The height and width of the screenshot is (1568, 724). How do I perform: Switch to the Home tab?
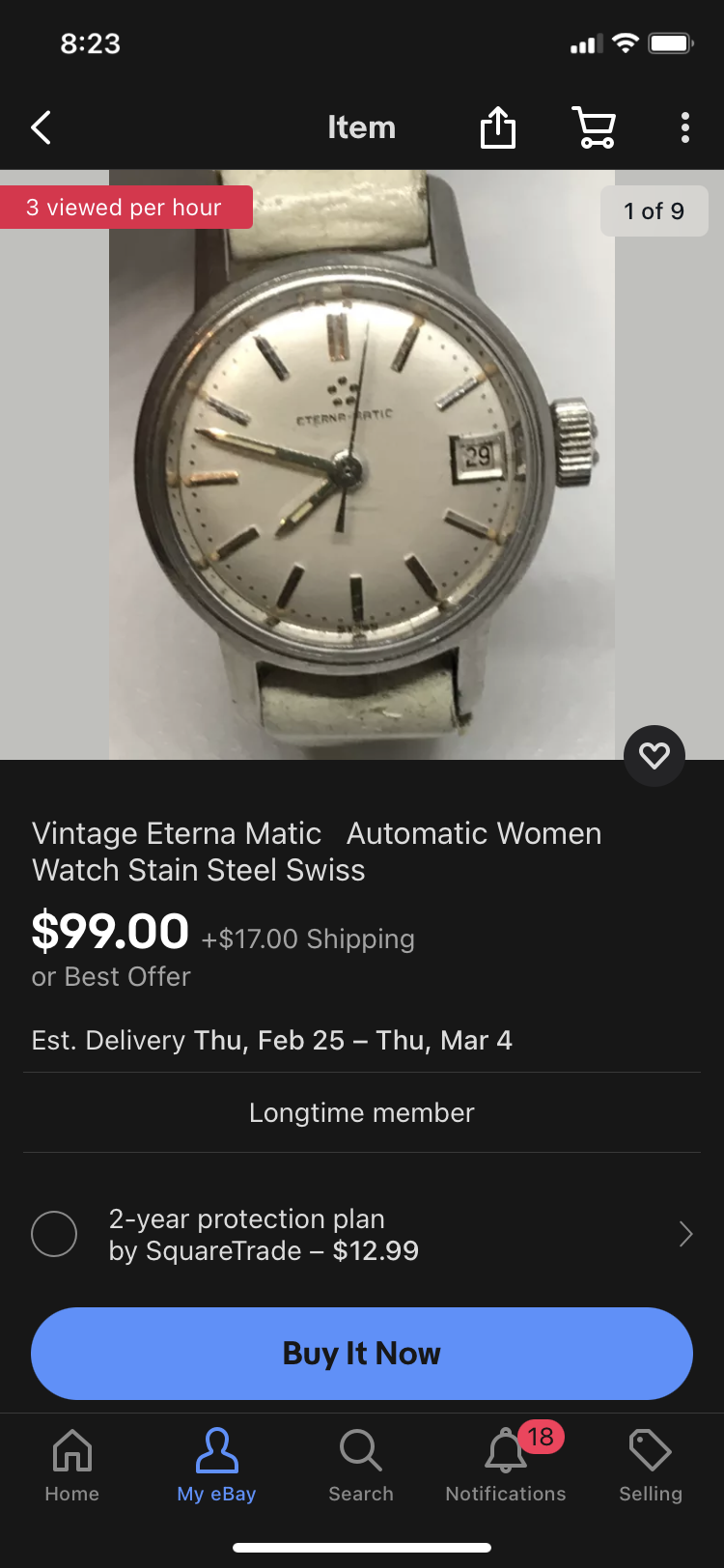tap(72, 1465)
